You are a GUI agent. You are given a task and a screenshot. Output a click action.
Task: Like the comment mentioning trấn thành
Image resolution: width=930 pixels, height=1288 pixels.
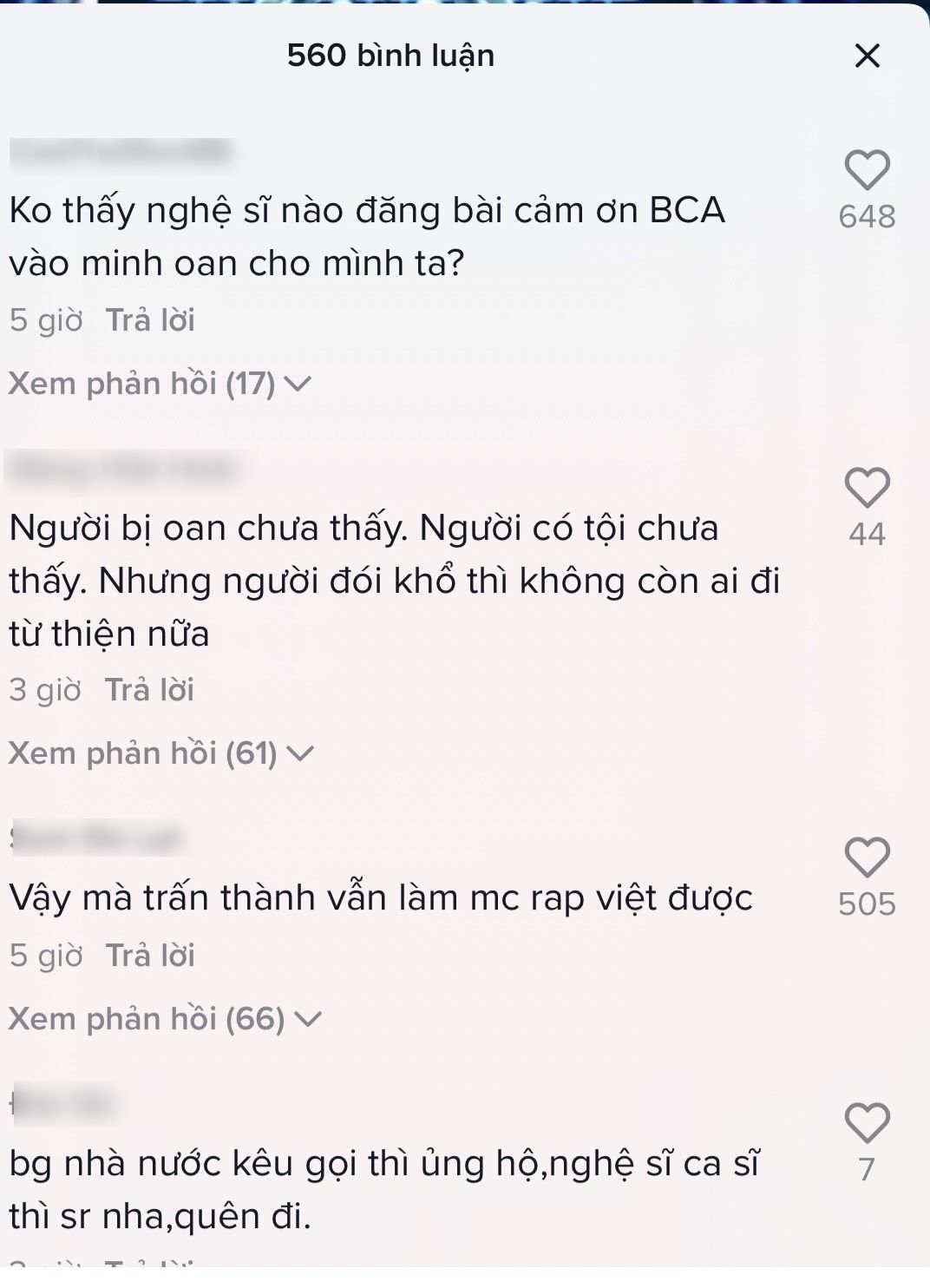pos(867,858)
